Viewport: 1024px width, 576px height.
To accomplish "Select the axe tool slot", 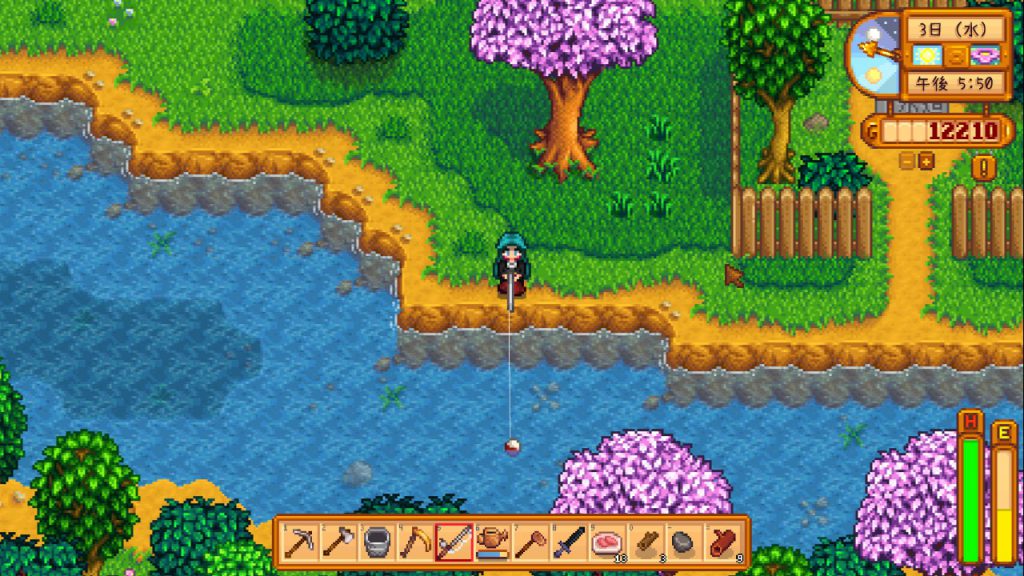I will pos(338,543).
